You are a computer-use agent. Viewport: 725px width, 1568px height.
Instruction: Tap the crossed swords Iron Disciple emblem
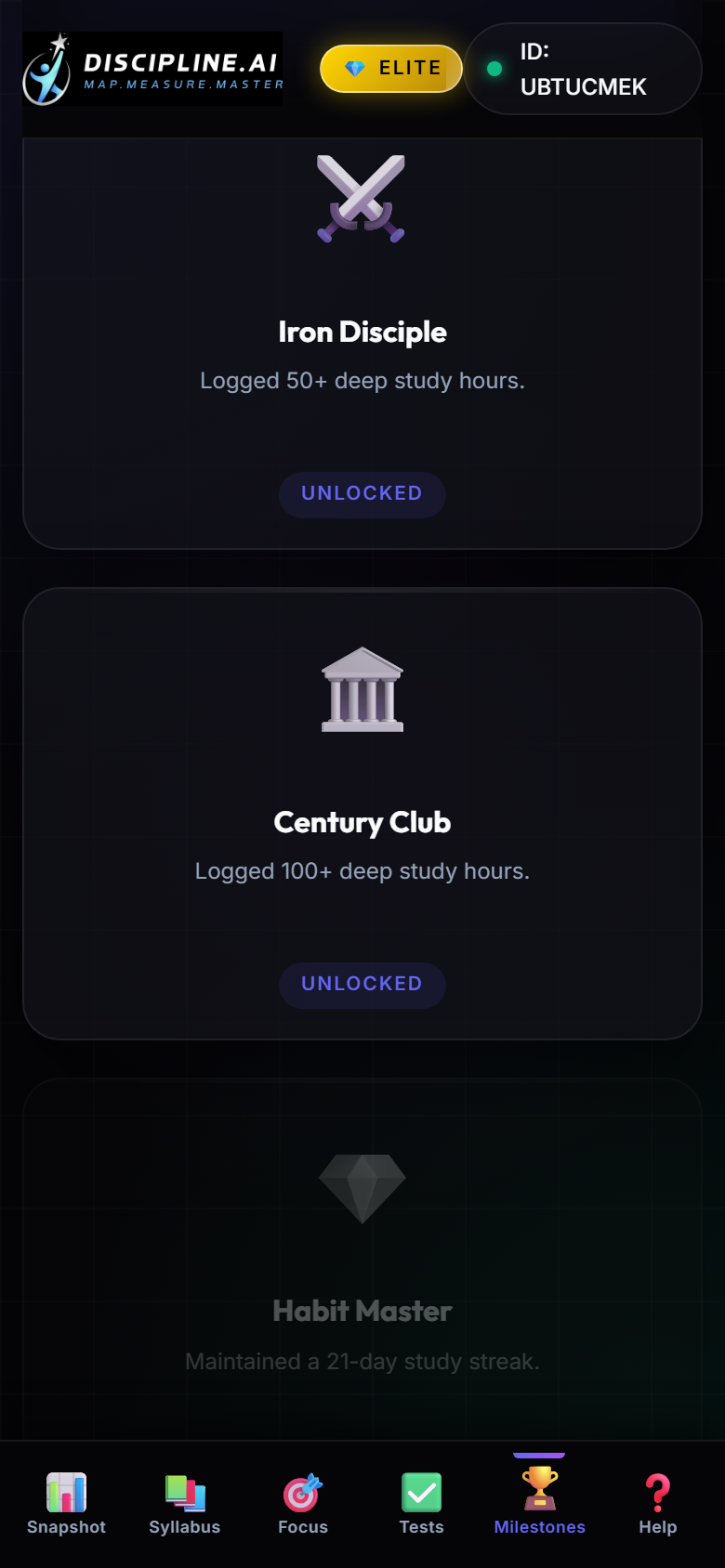pyautogui.click(x=362, y=197)
